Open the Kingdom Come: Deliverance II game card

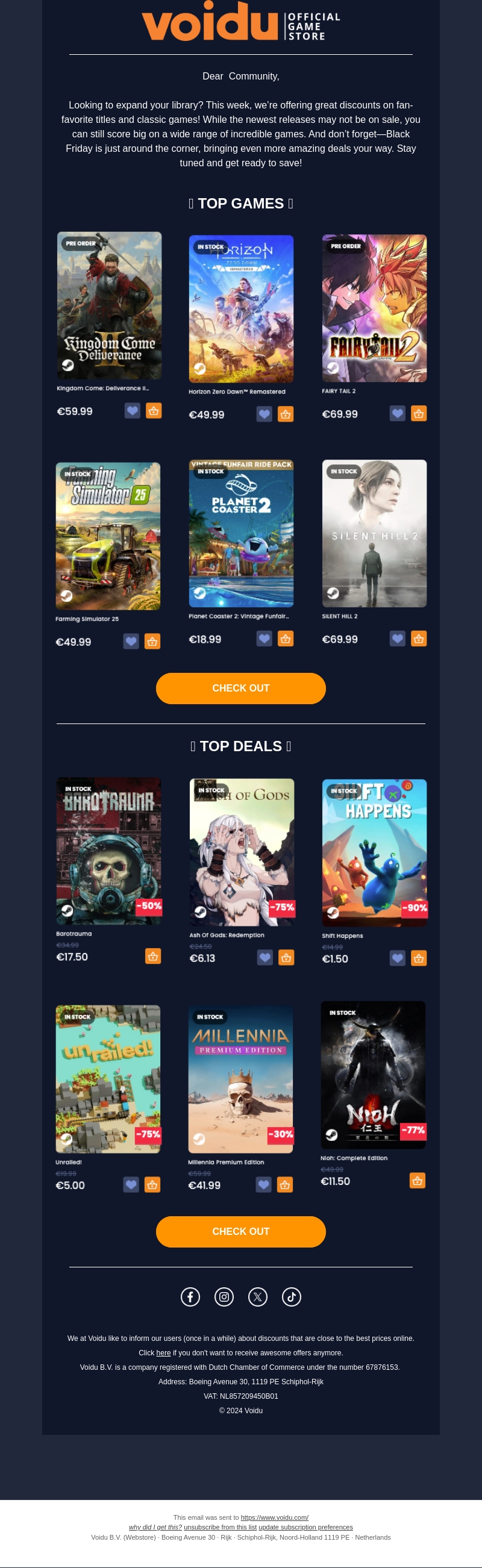click(x=110, y=305)
